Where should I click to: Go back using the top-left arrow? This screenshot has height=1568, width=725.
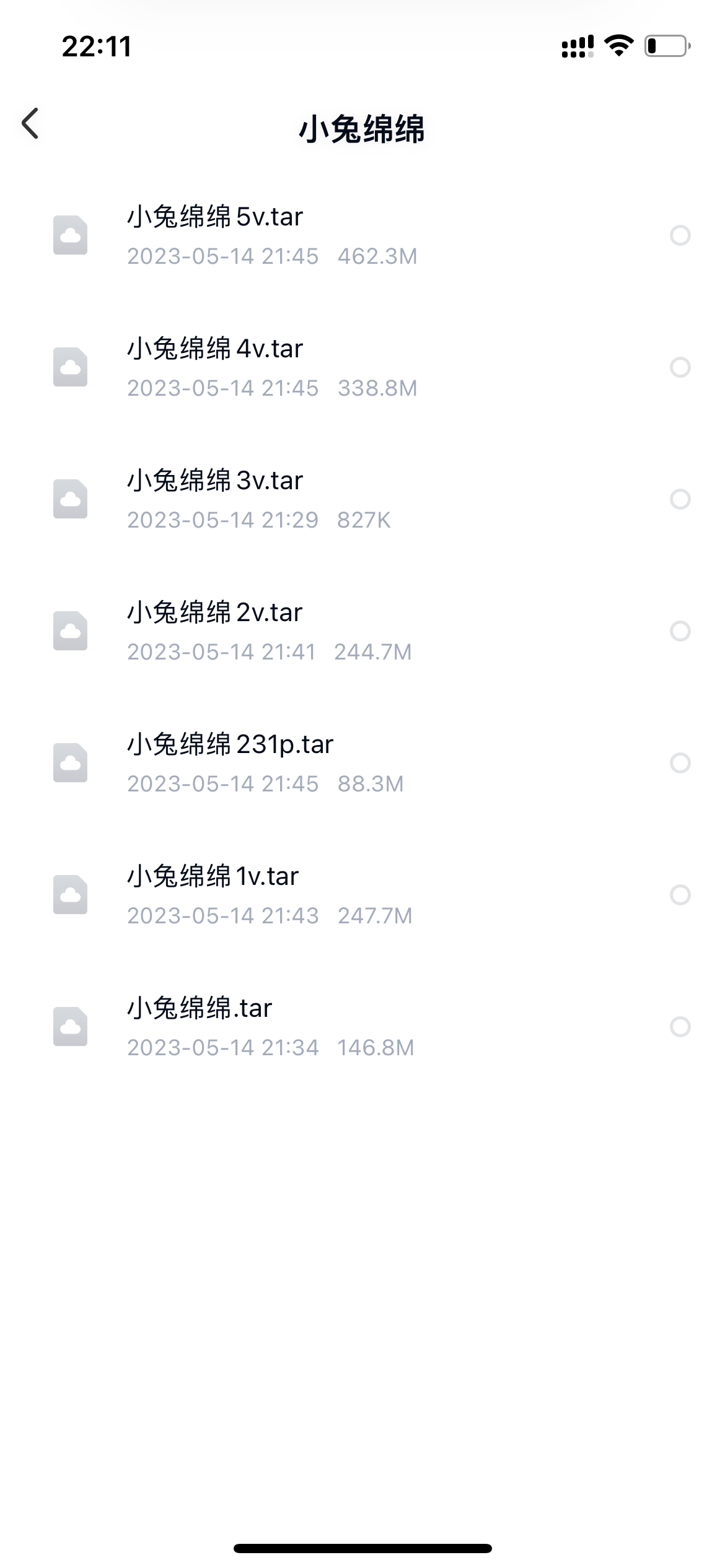[x=30, y=123]
